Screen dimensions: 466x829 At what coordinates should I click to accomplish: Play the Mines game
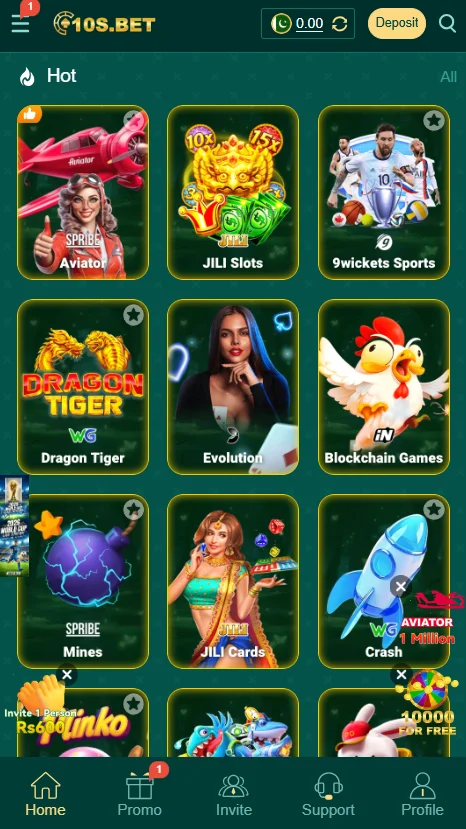(x=83, y=581)
